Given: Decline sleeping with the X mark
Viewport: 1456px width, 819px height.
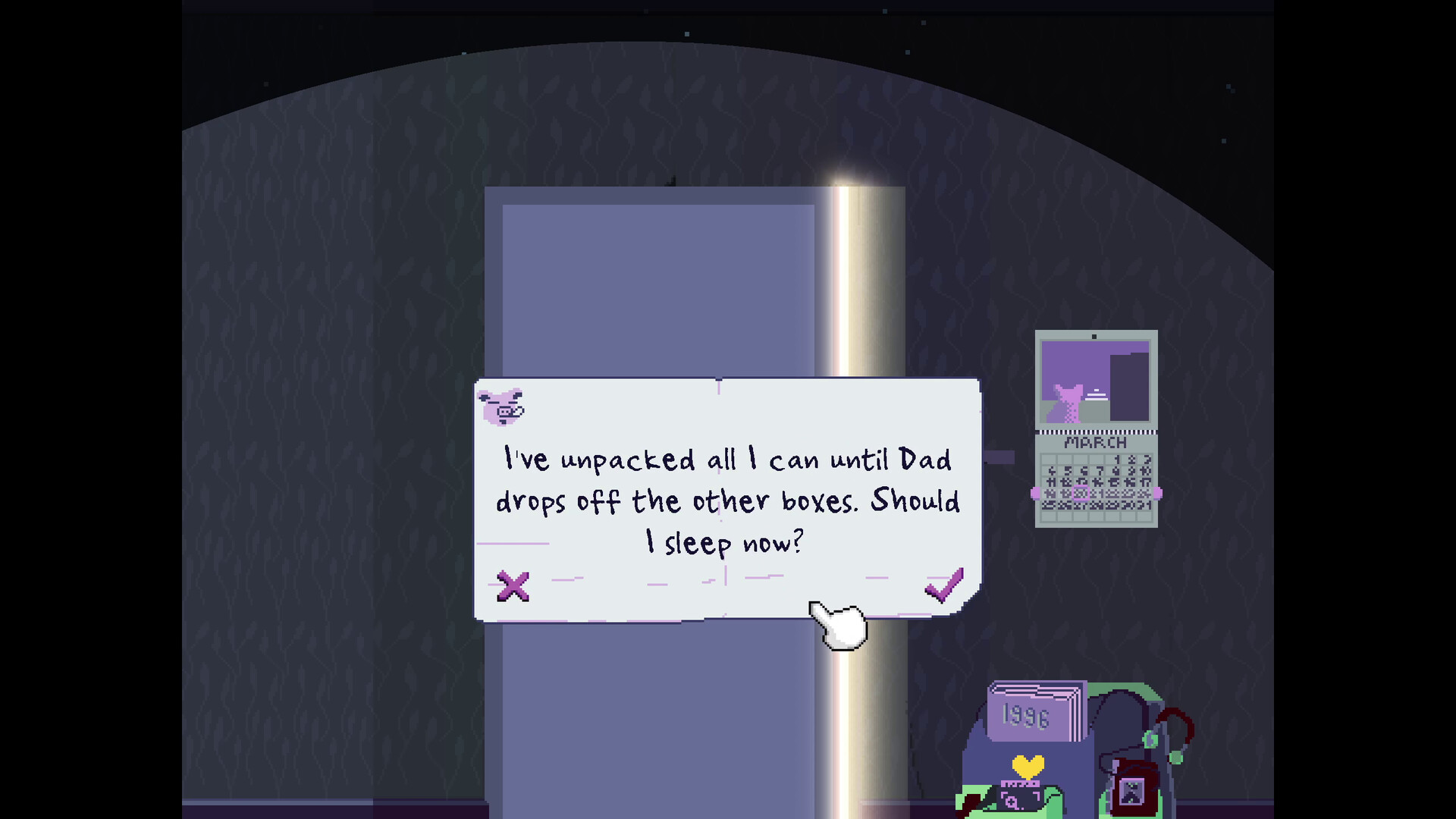Looking at the screenshot, I should pyautogui.click(x=513, y=586).
